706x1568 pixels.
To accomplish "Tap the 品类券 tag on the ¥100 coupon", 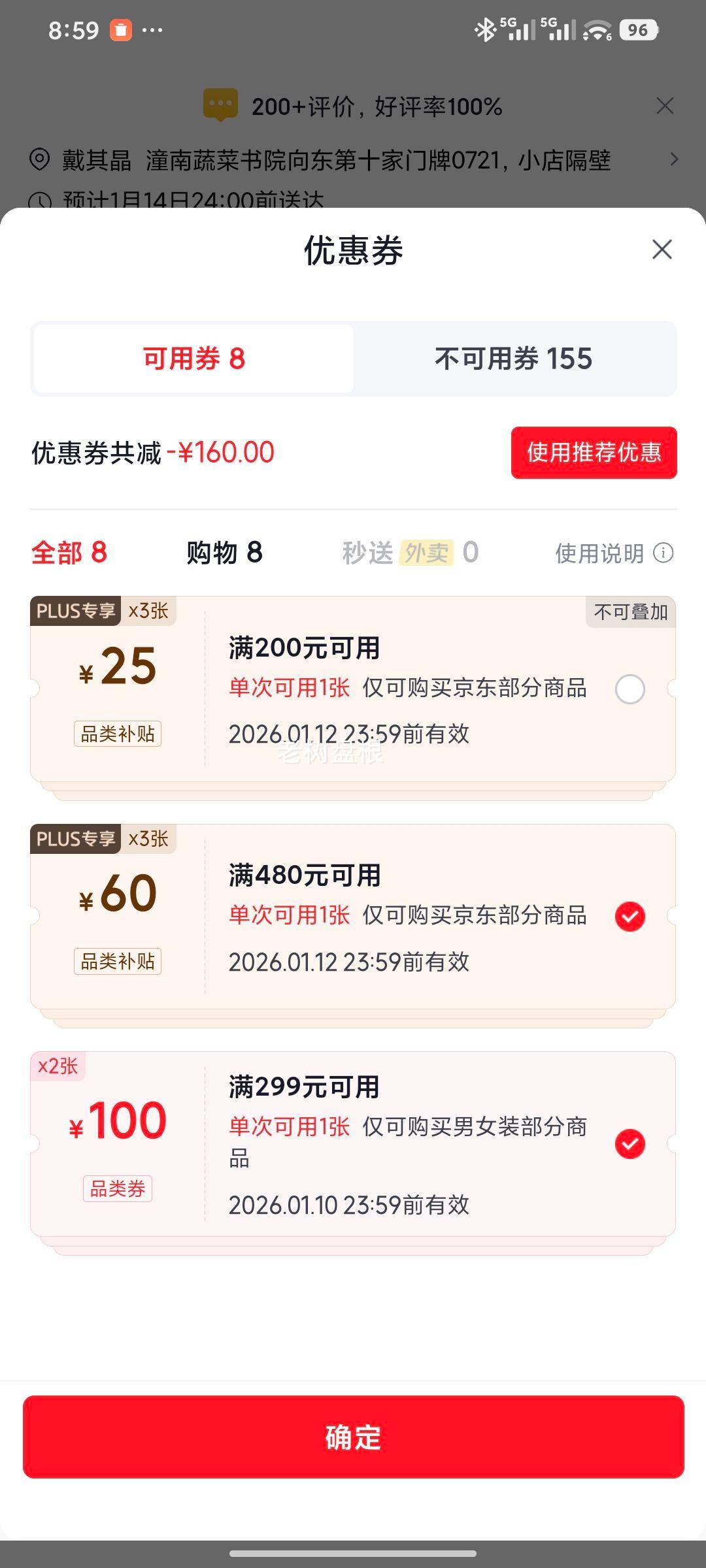I will click(x=118, y=1190).
